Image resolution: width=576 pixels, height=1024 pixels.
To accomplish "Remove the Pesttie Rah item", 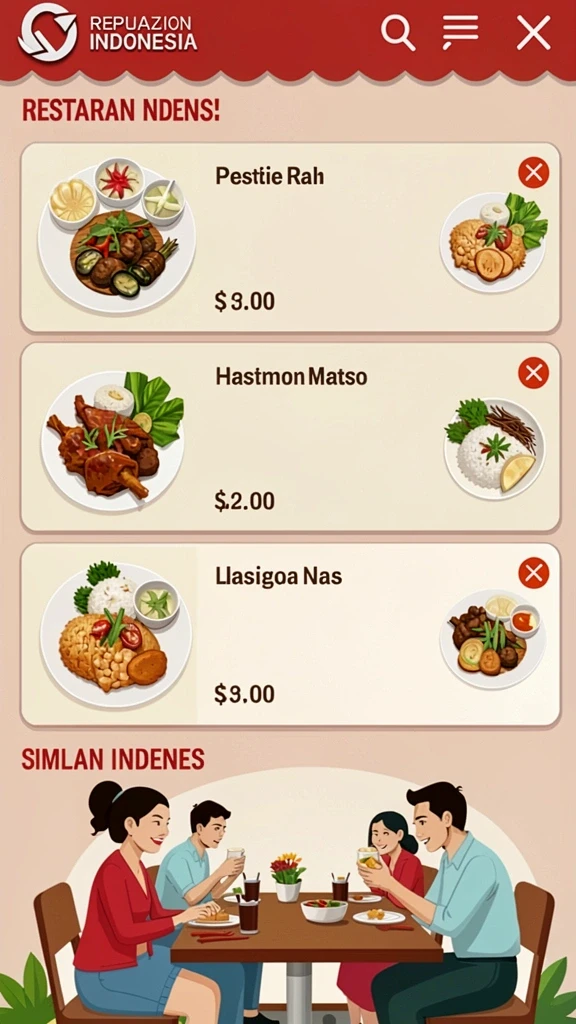I will pos(534,173).
